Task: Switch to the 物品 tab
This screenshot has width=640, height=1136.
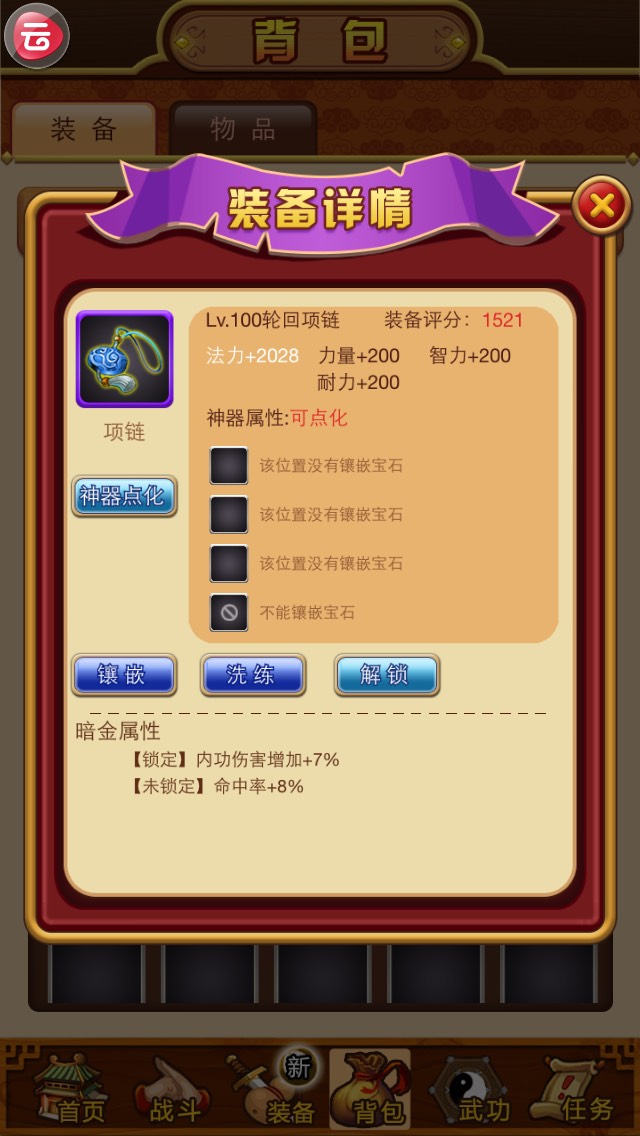Action: (x=242, y=129)
